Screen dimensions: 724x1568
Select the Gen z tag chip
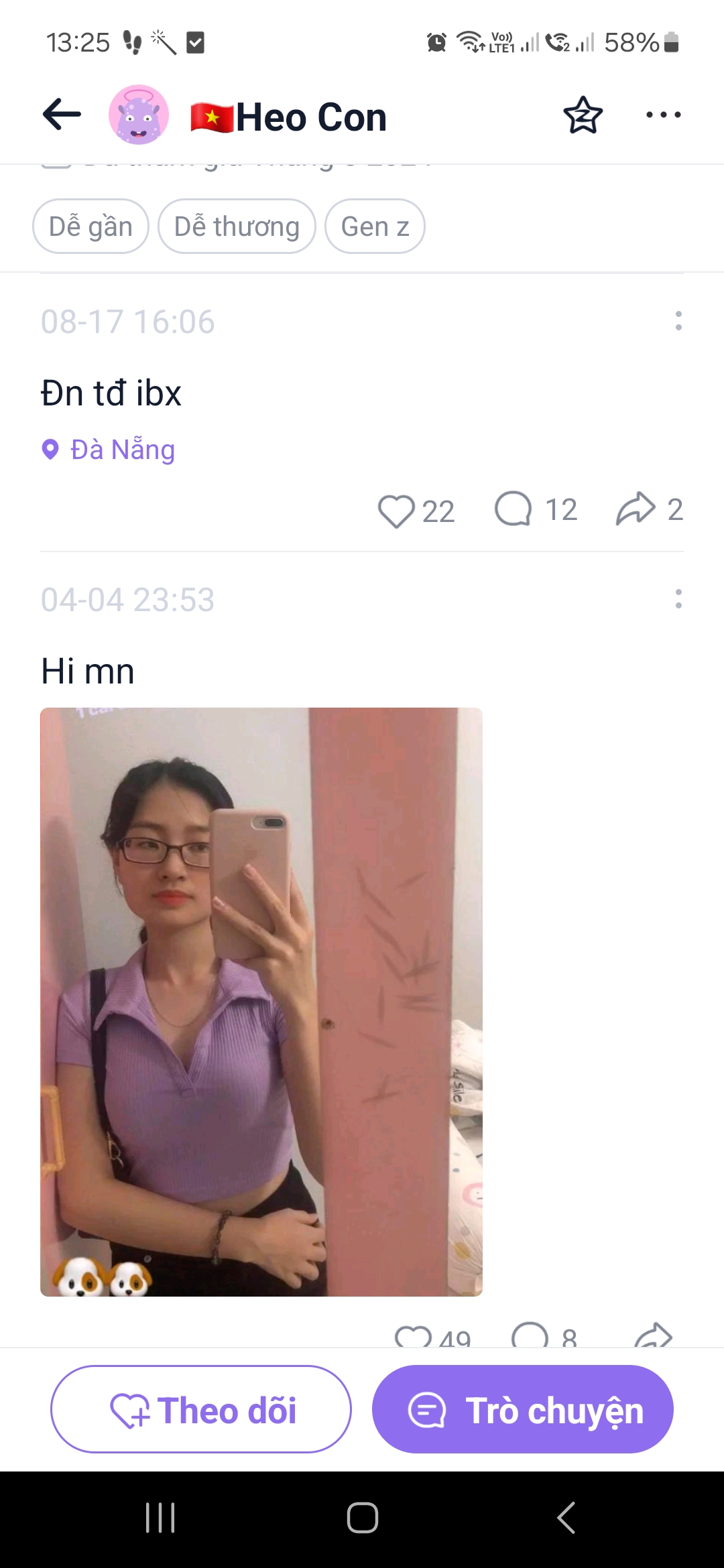click(x=375, y=226)
